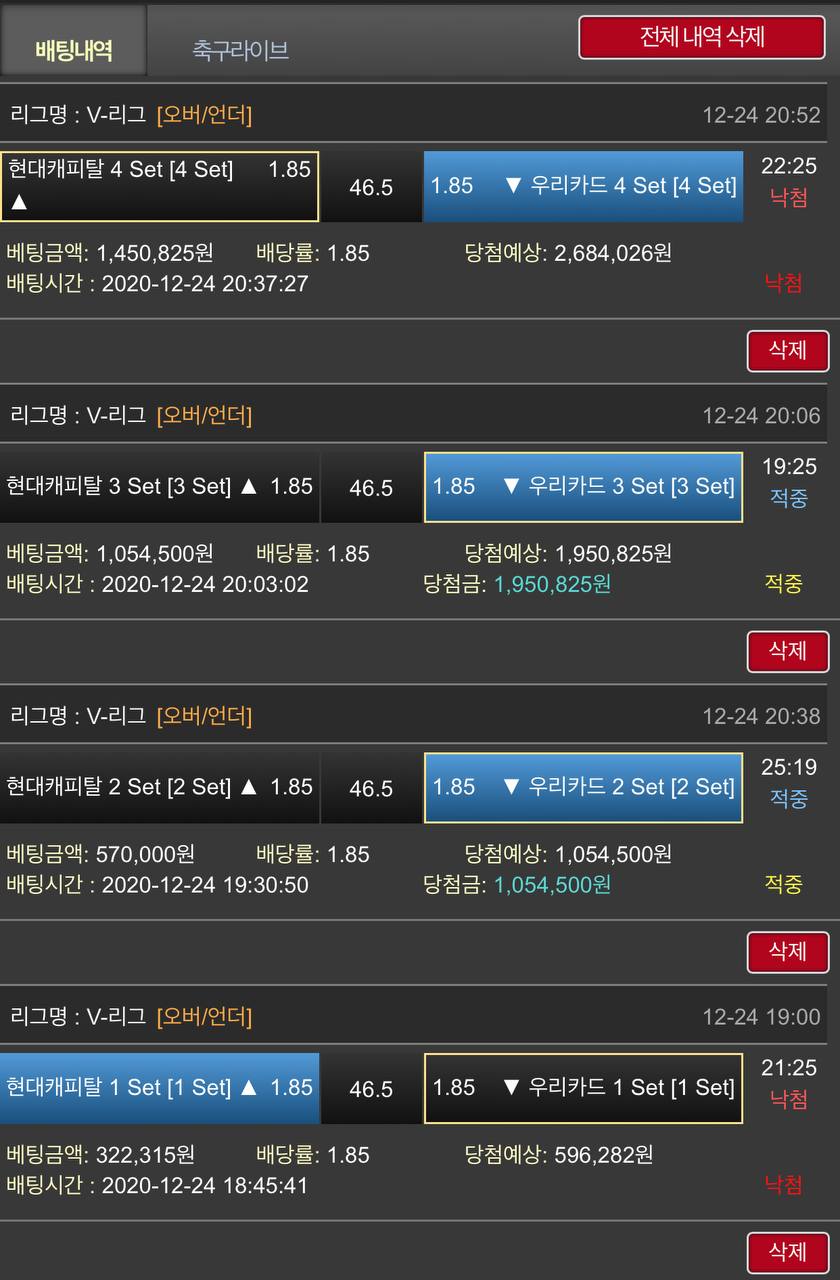The image size is (840, 1280).
Task: Switch to the 축구라이브 tab
Action: 241,49
